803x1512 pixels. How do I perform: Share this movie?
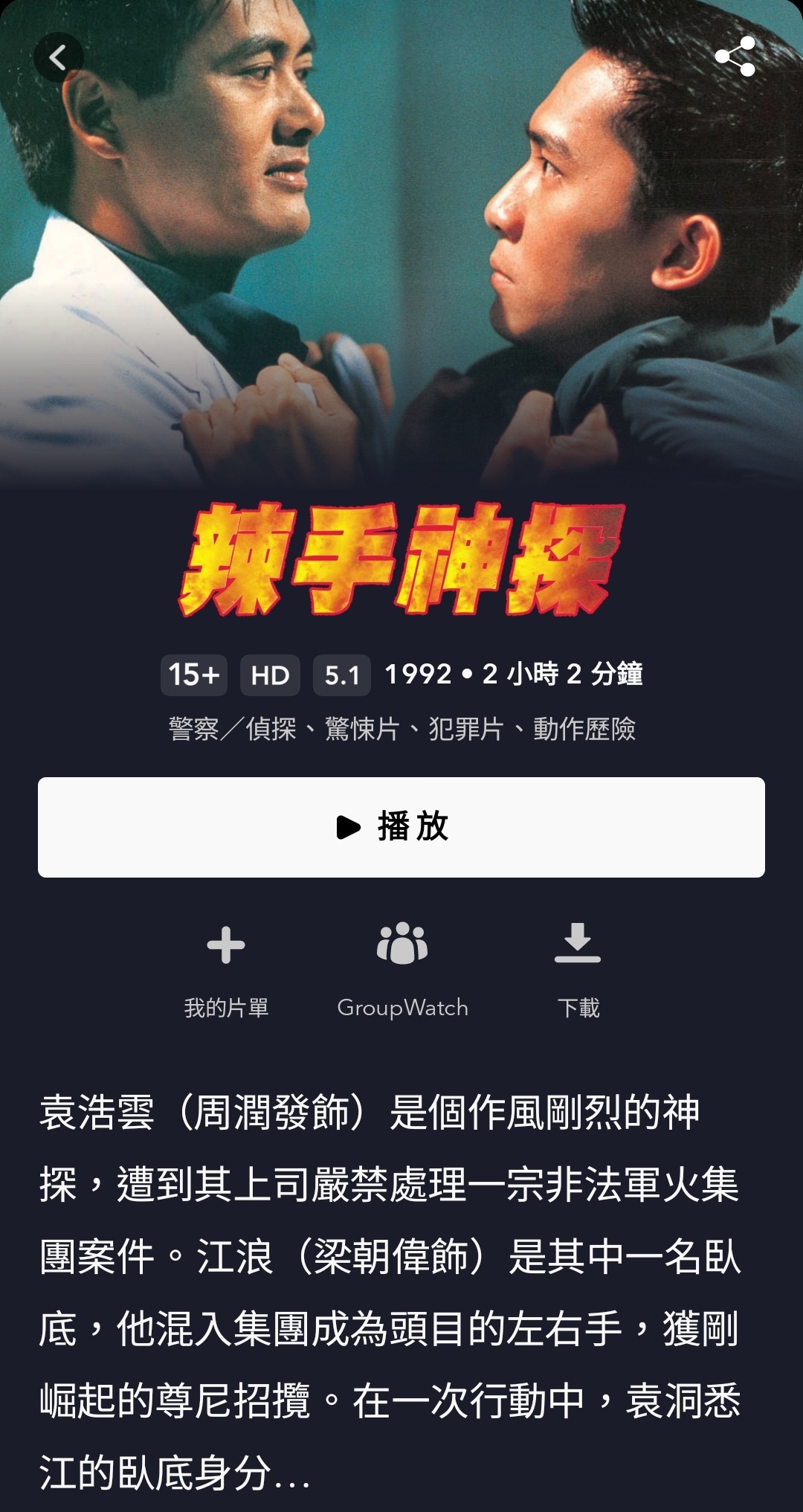[x=735, y=57]
